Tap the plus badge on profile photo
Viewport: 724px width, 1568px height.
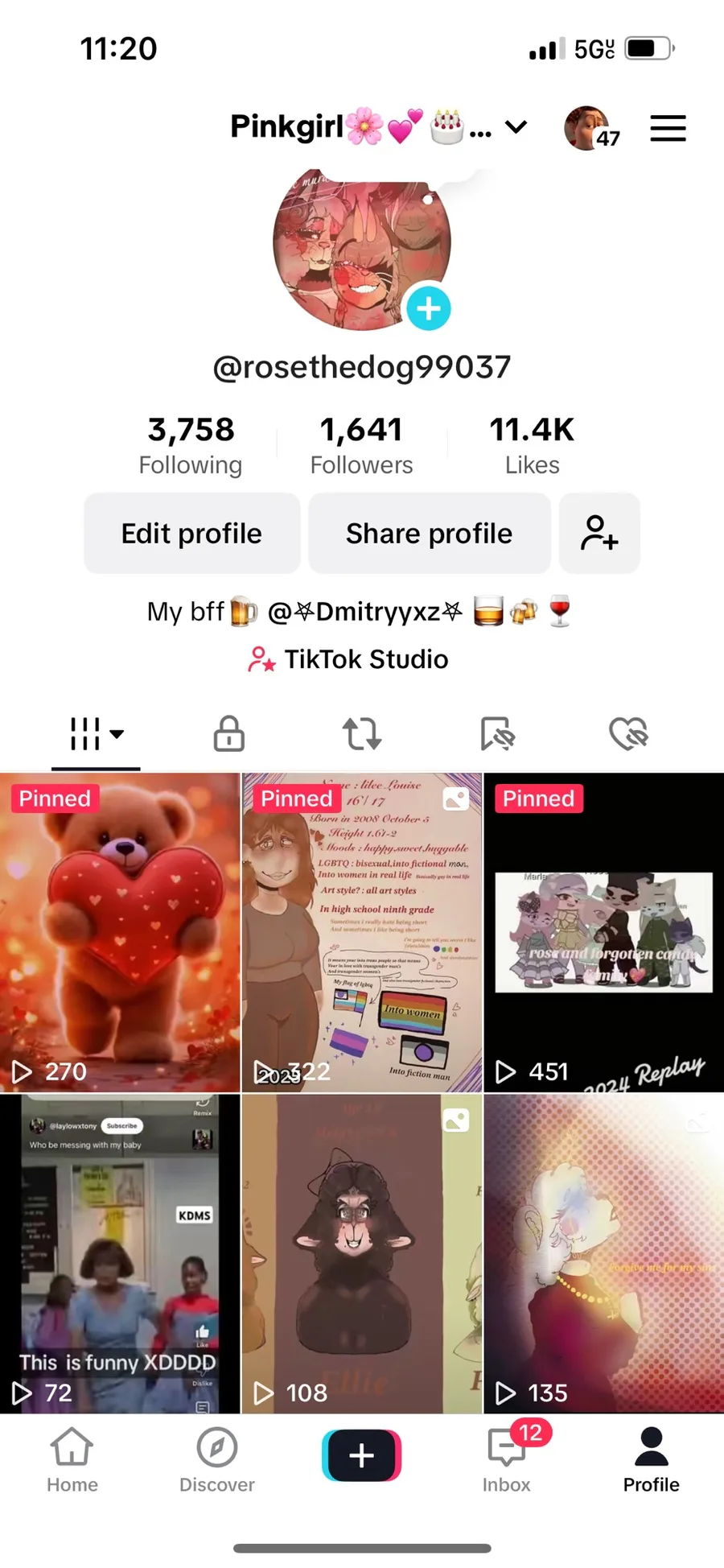[428, 308]
